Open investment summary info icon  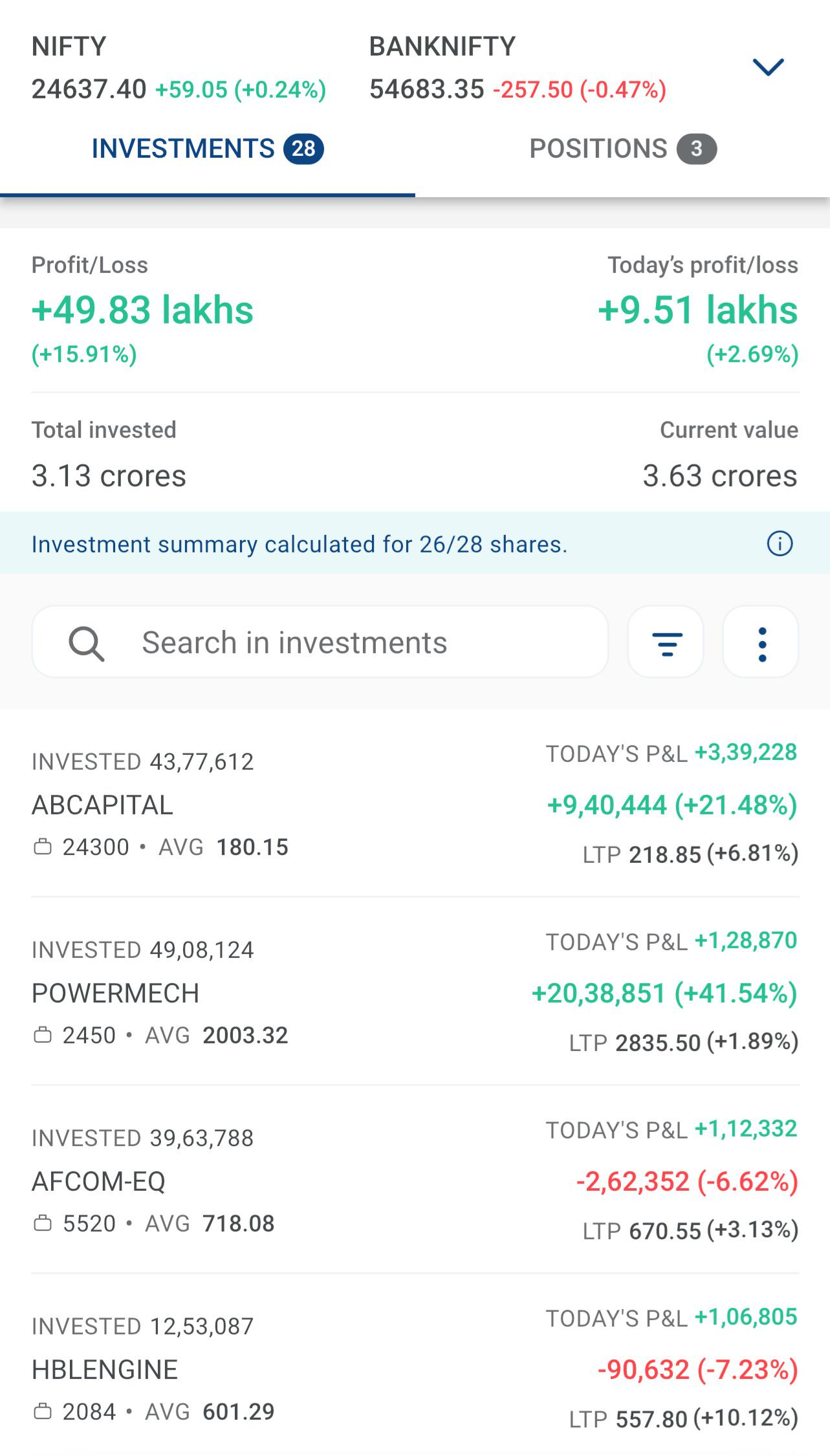[780, 544]
